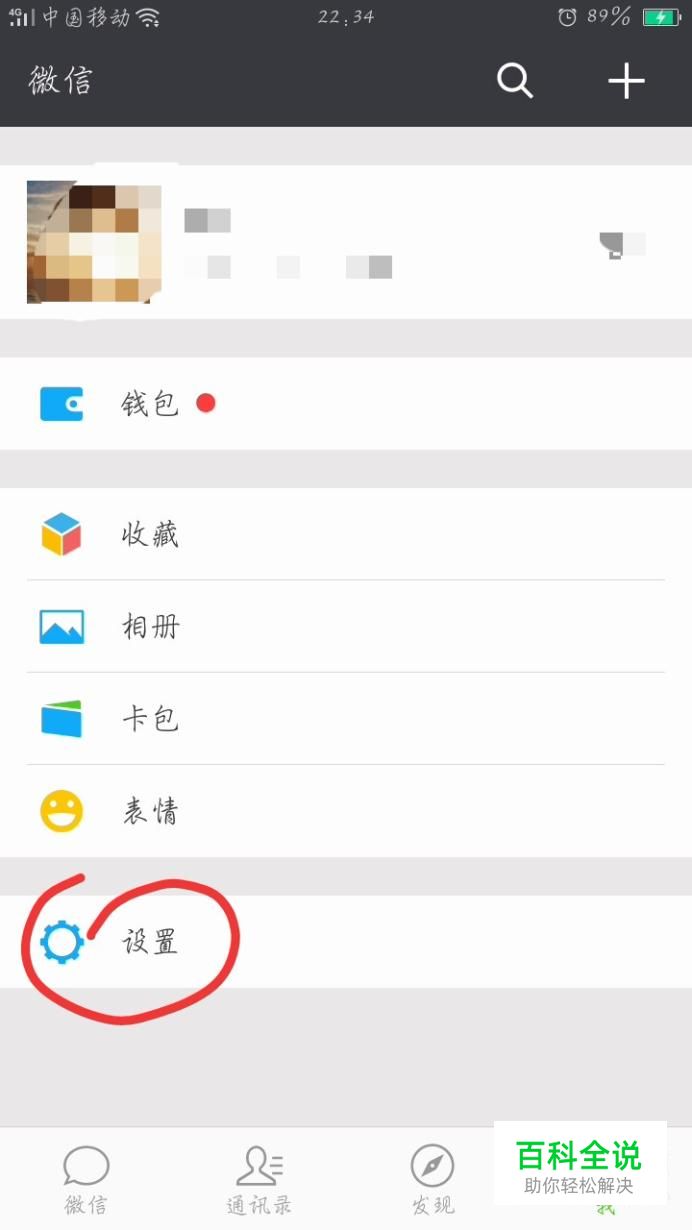Open 相册 album
The image size is (692, 1230).
pyautogui.click(x=346, y=626)
